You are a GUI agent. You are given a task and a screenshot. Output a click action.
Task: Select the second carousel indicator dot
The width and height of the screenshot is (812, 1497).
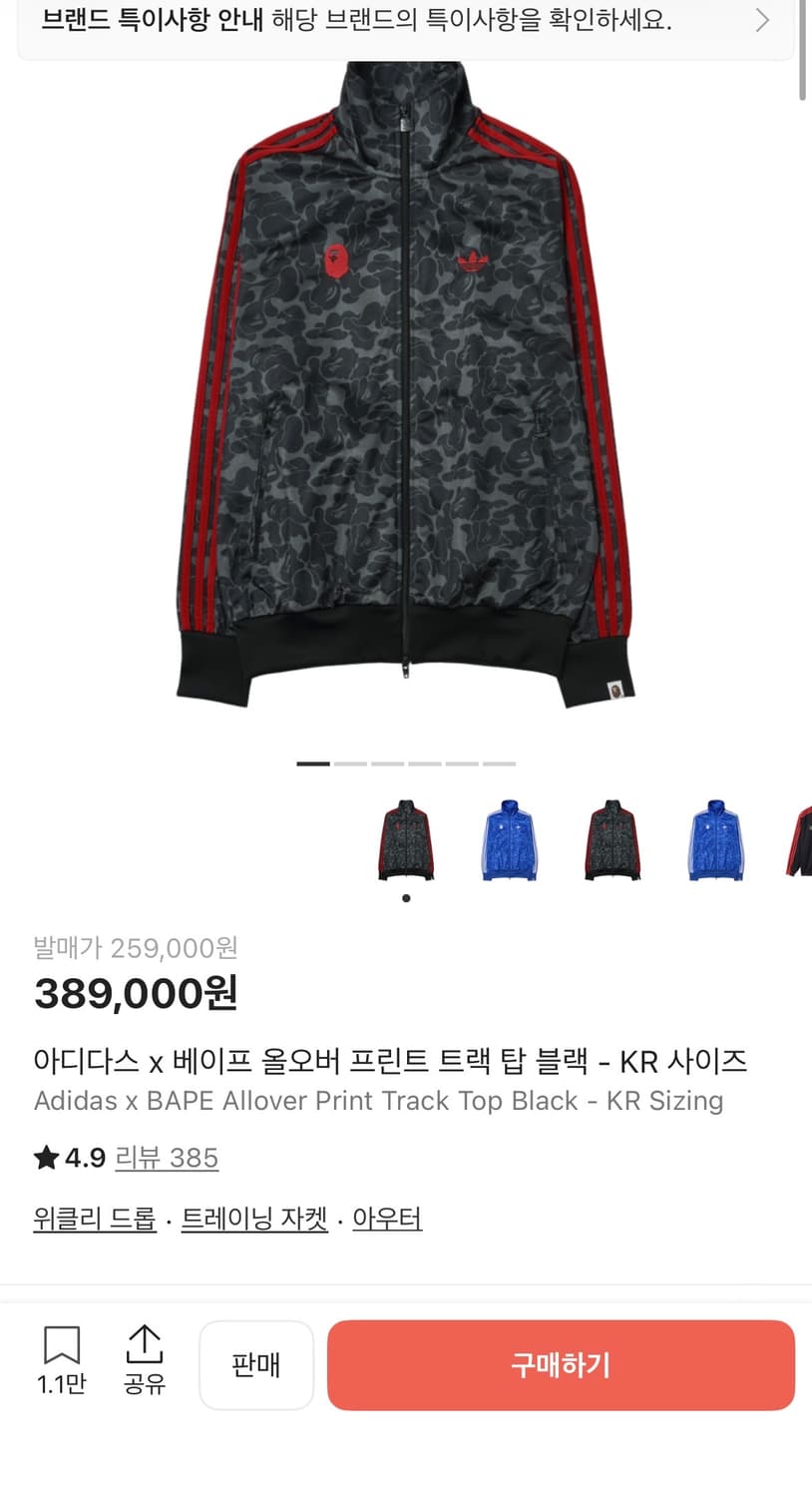click(349, 762)
